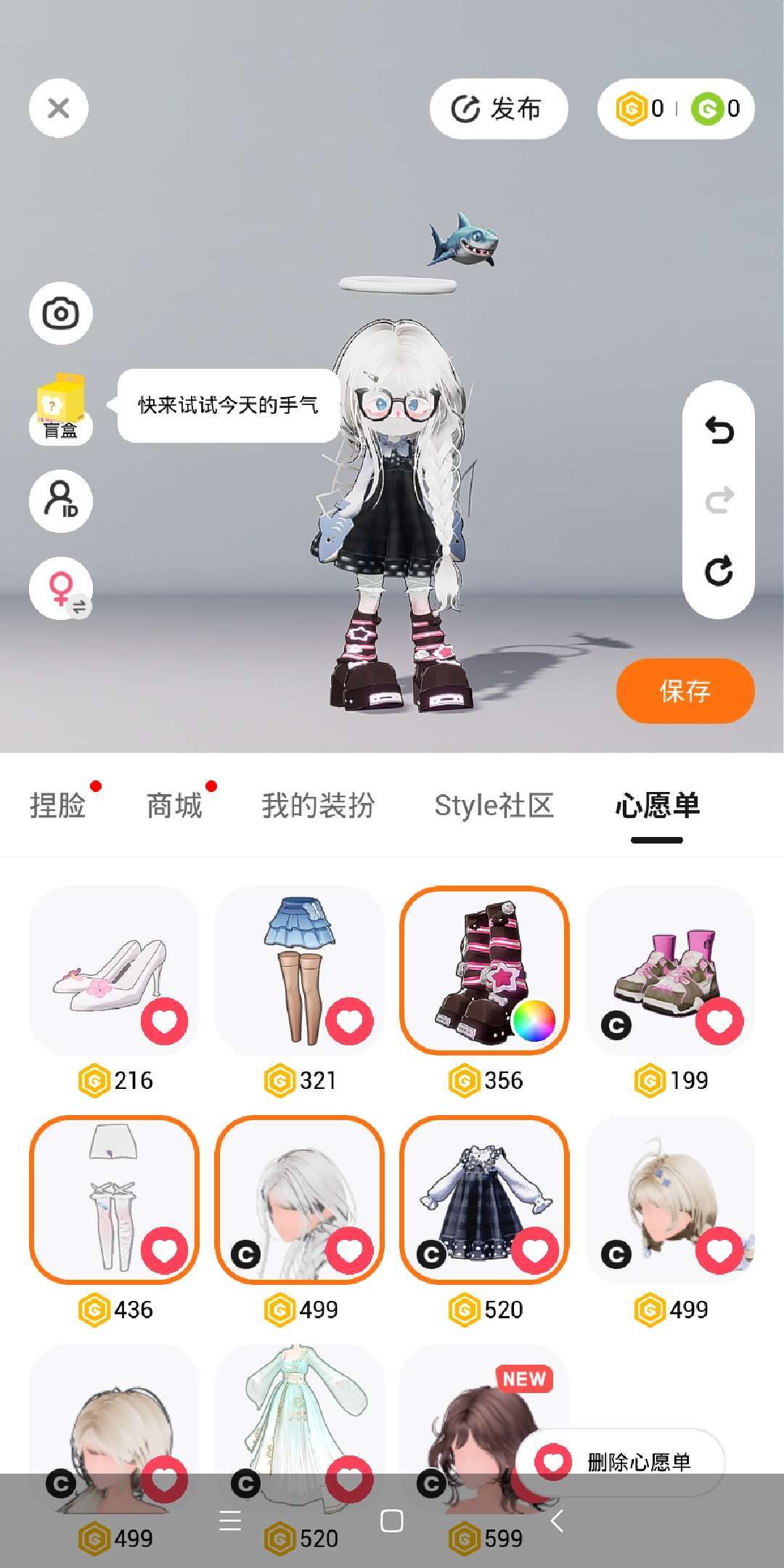Screen dimensions: 784x1568
Task: Close the avatar editor
Action: [x=59, y=108]
